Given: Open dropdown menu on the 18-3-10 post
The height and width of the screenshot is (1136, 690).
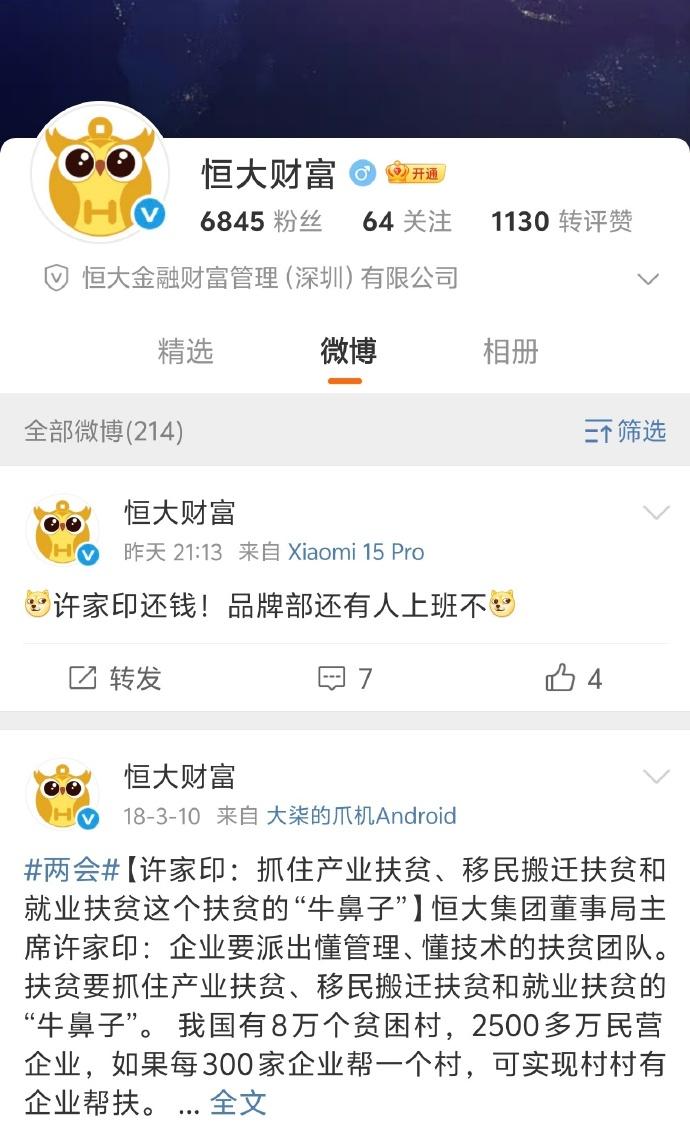Looking at the screenshot, I should pyautogui.click(x=656, y=777).
